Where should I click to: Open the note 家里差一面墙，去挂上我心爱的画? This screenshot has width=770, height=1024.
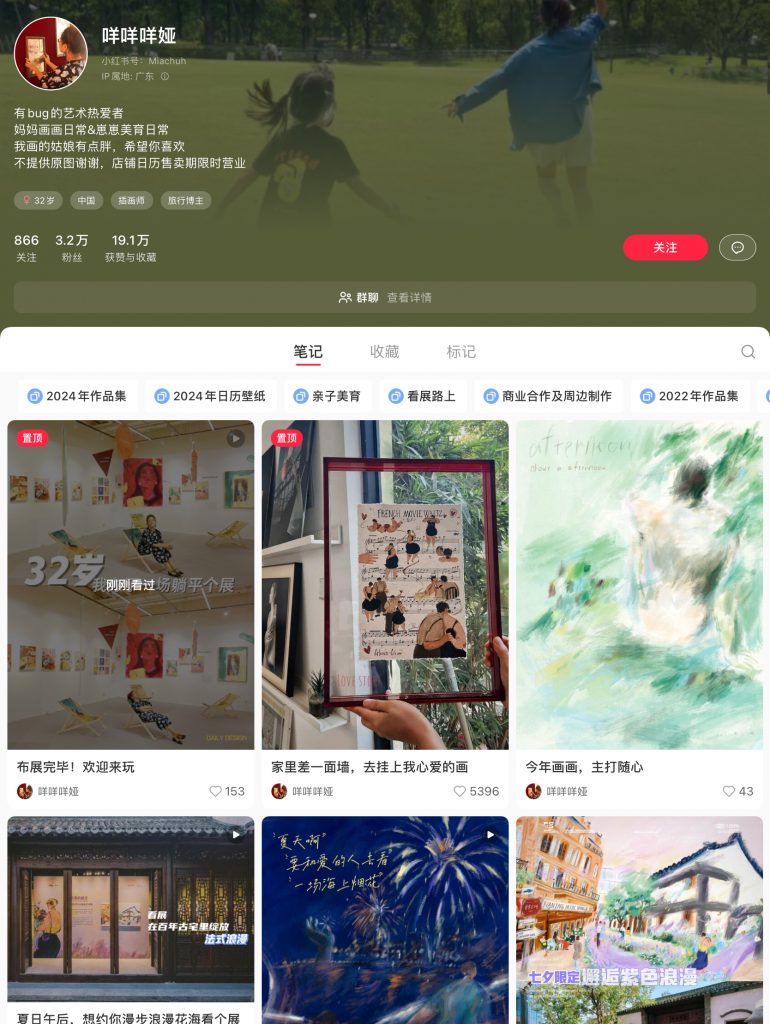(385, 585)
